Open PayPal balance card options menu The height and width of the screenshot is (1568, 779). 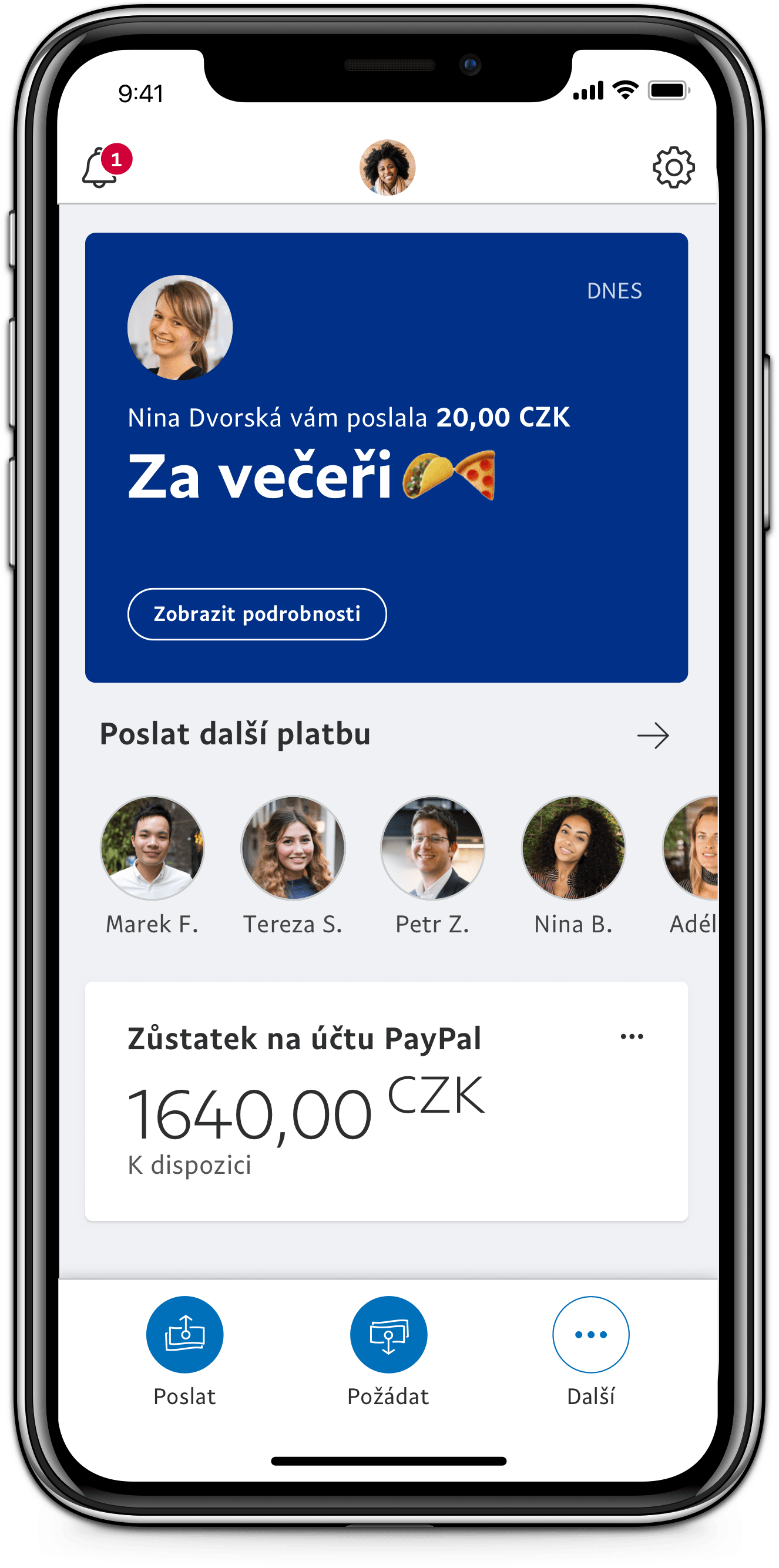[x=632, y=1036]
